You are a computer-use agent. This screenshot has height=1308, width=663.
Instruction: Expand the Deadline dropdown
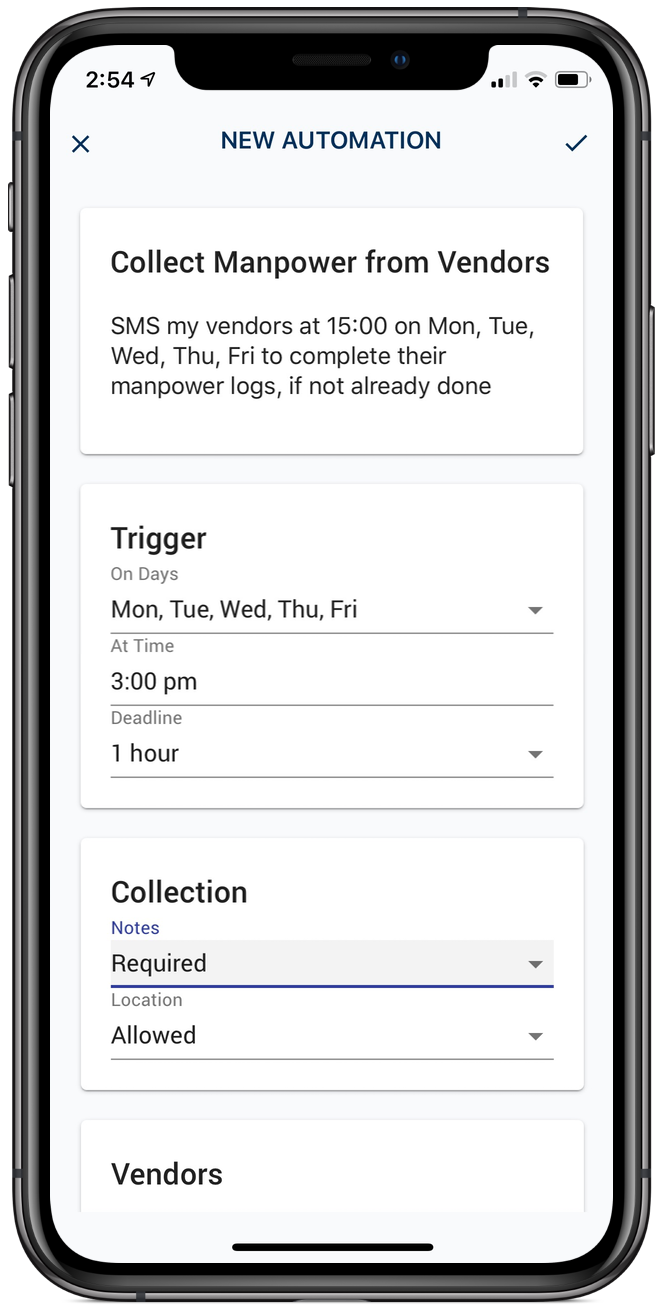point(331,754)
